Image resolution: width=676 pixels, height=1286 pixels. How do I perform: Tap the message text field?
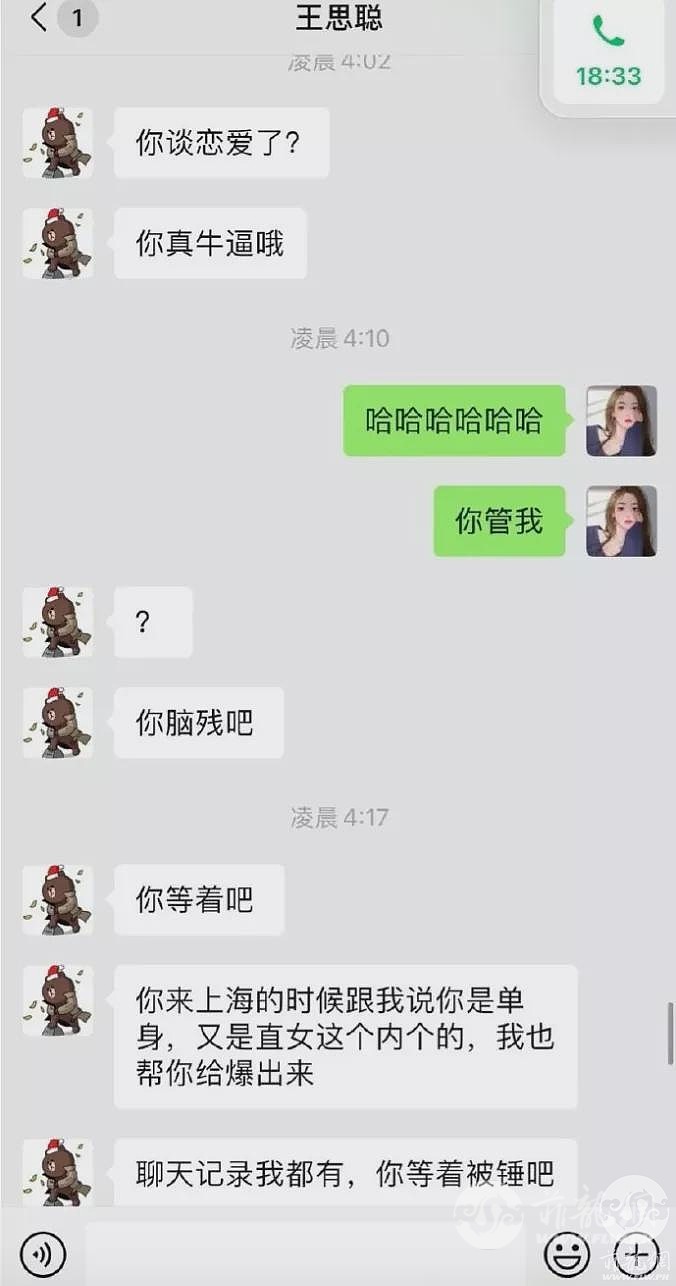[x=310, y=1252]
